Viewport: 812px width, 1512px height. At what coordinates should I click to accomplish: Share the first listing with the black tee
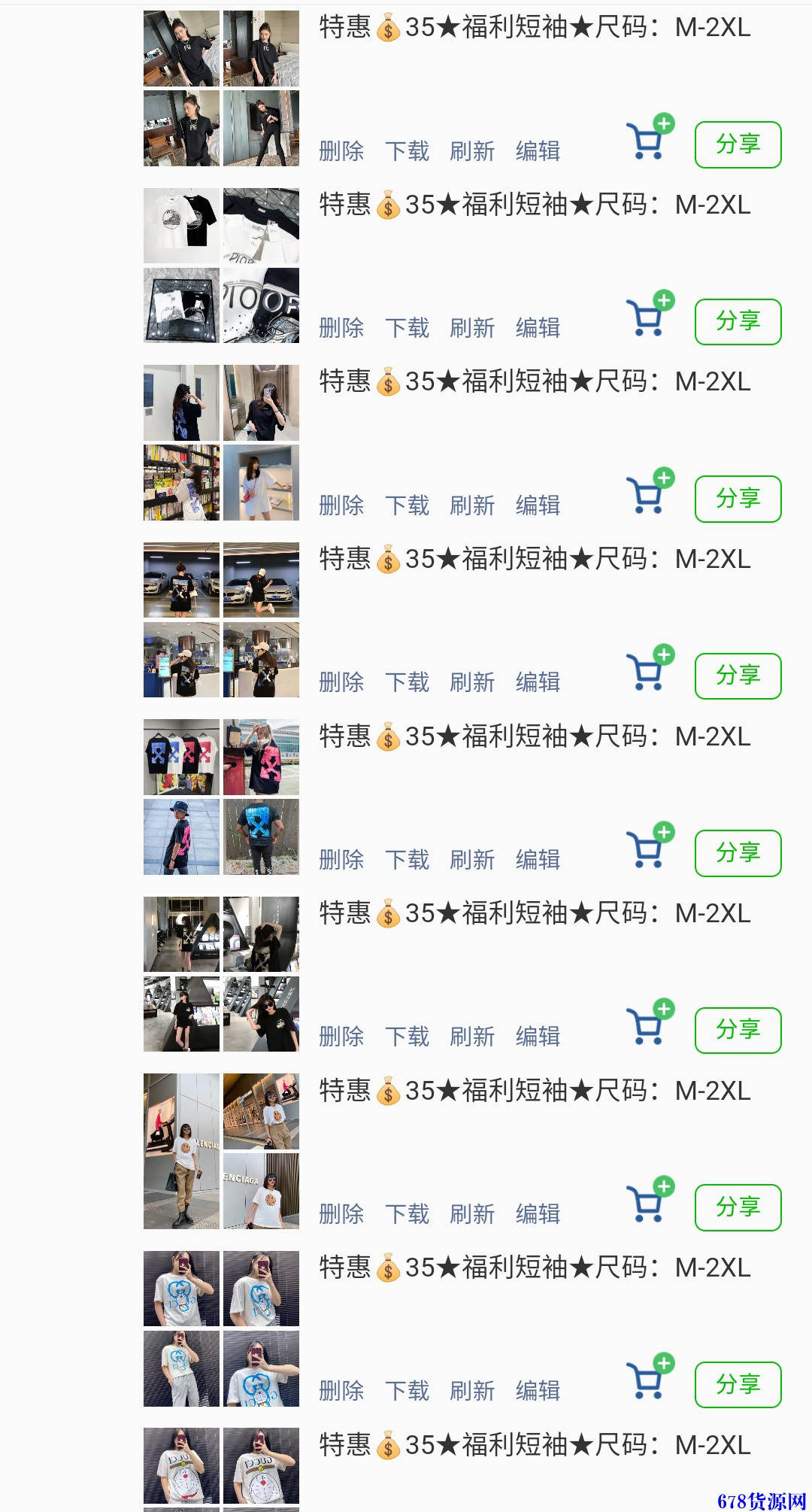click(x=738, y=144)
